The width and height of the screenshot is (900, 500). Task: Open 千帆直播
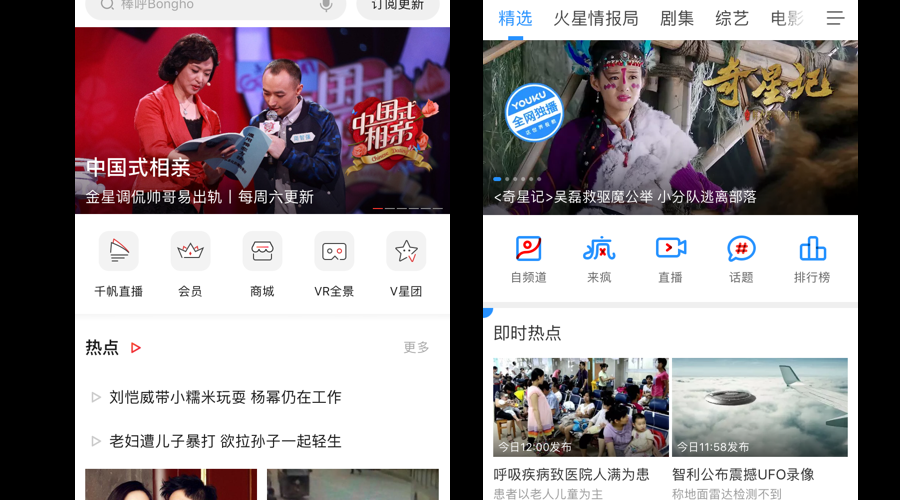point(118,264)
